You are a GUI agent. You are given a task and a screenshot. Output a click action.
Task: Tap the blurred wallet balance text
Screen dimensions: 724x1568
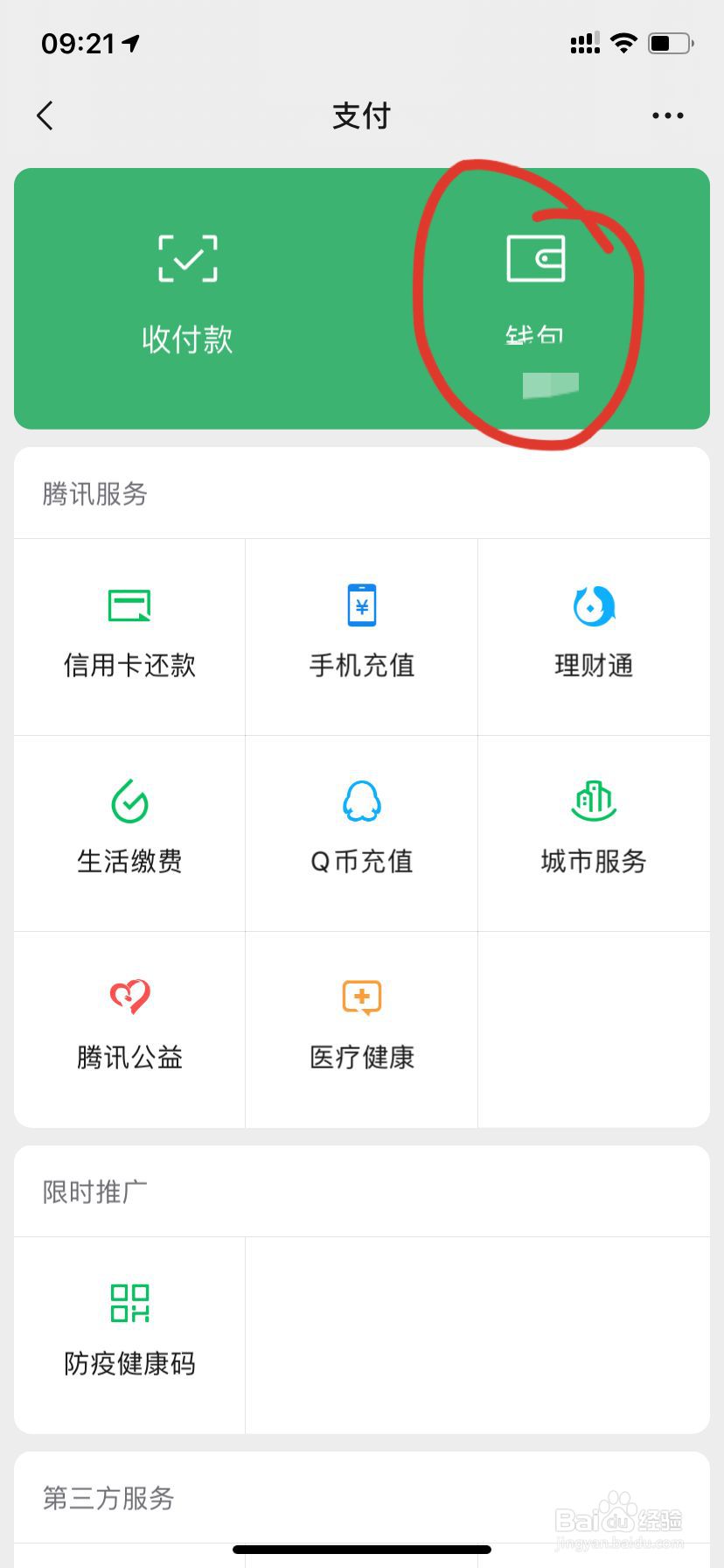[552, 382]
